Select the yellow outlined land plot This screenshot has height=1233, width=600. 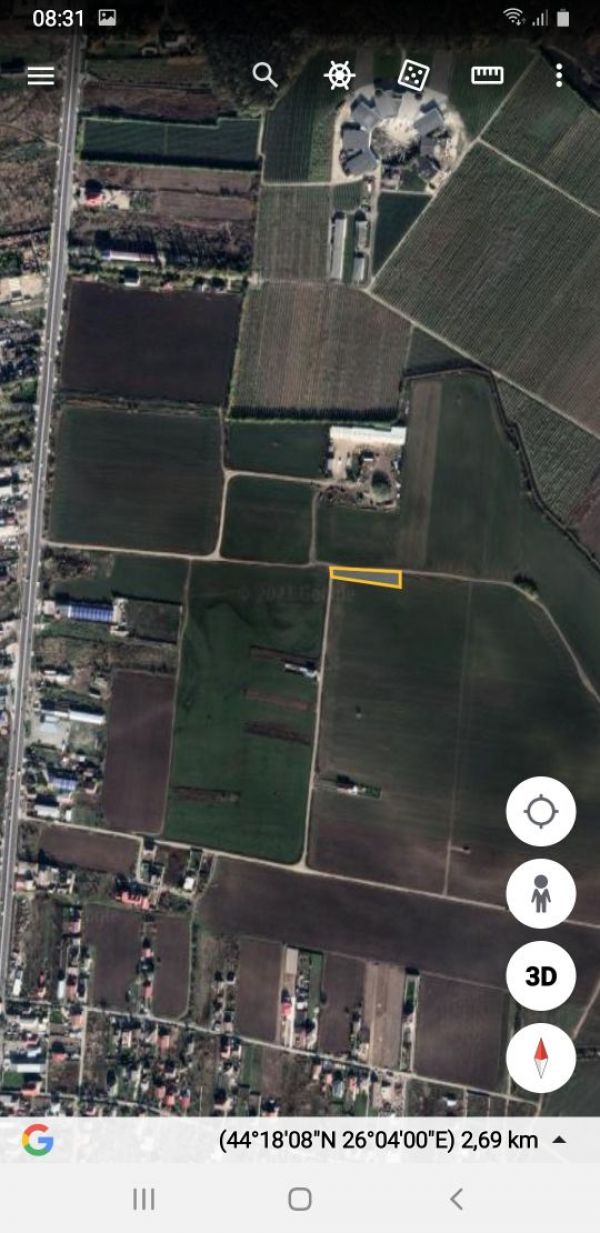[367, 577]
